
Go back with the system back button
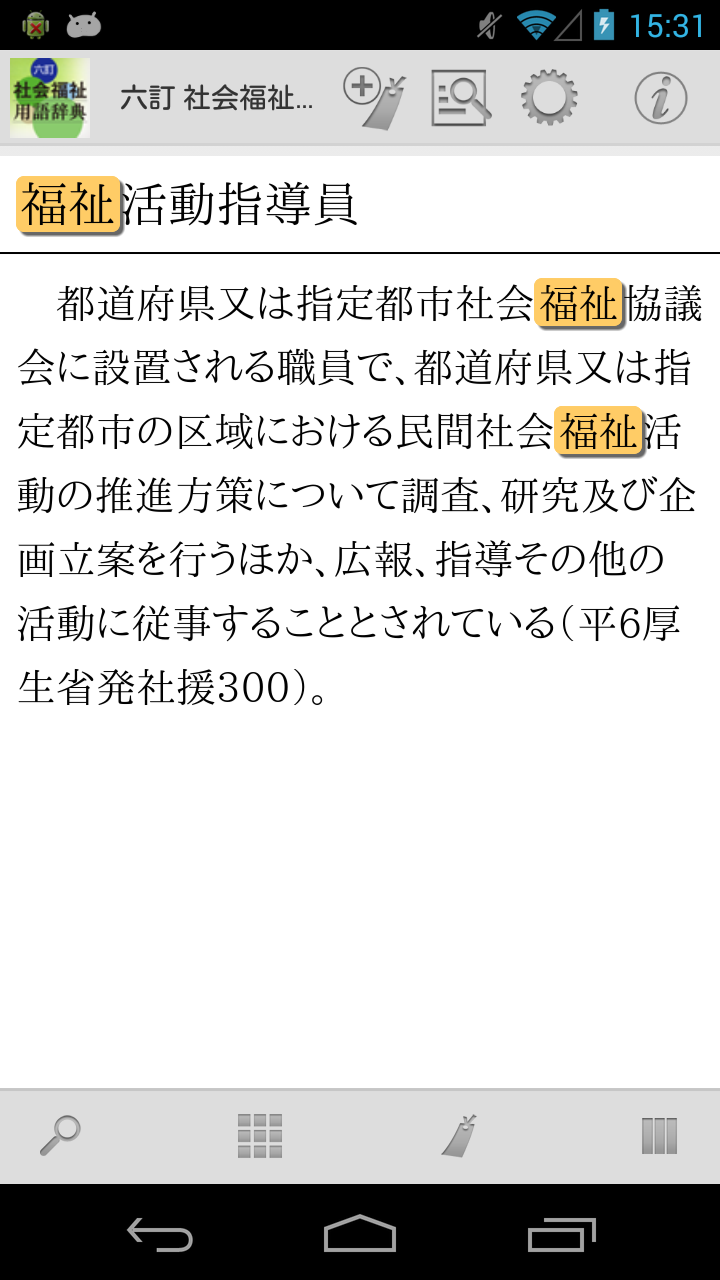(x=160, y=1235)
